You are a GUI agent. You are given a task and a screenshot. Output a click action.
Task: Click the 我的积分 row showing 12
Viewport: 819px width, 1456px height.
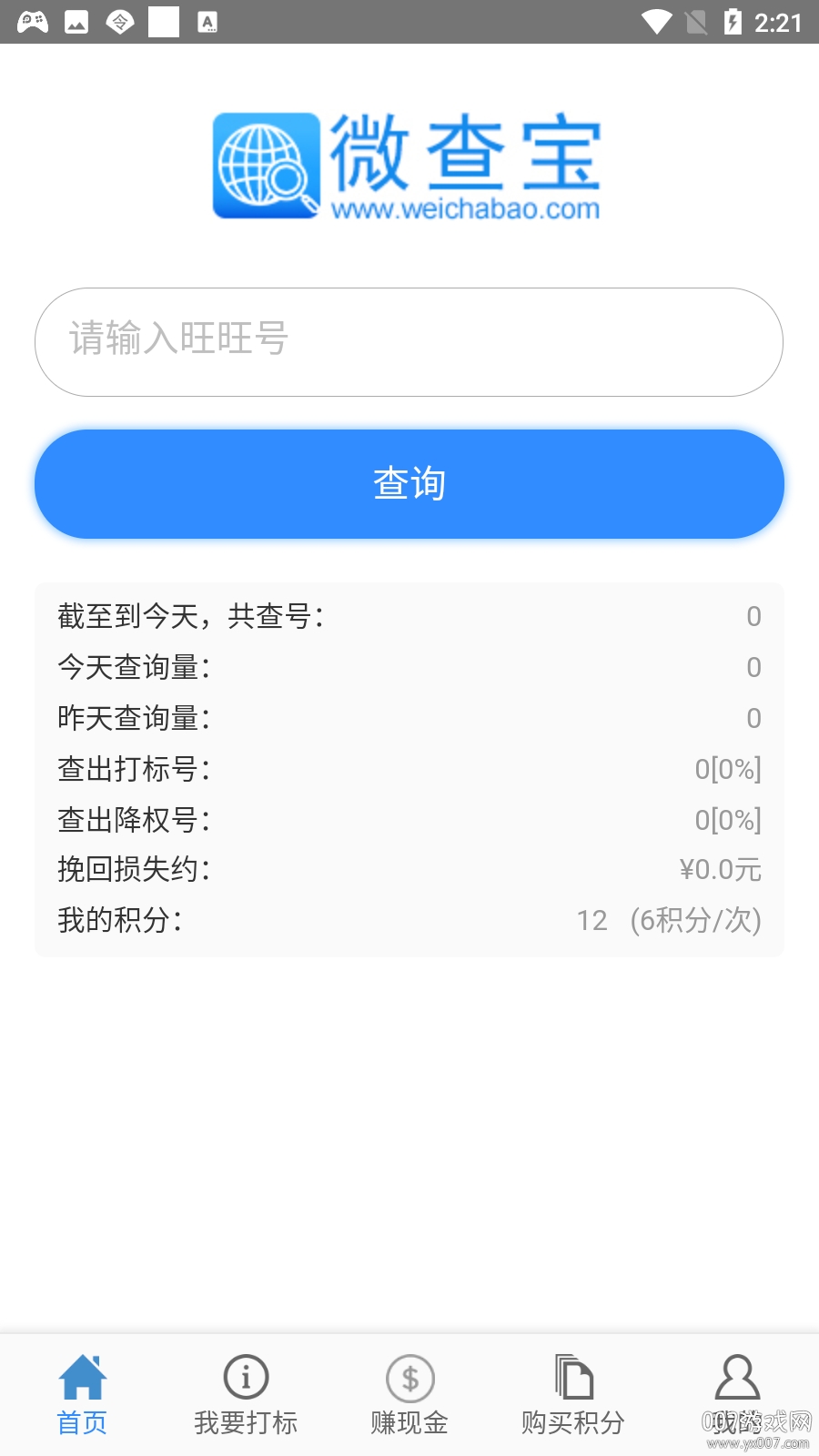coord(409,920)
